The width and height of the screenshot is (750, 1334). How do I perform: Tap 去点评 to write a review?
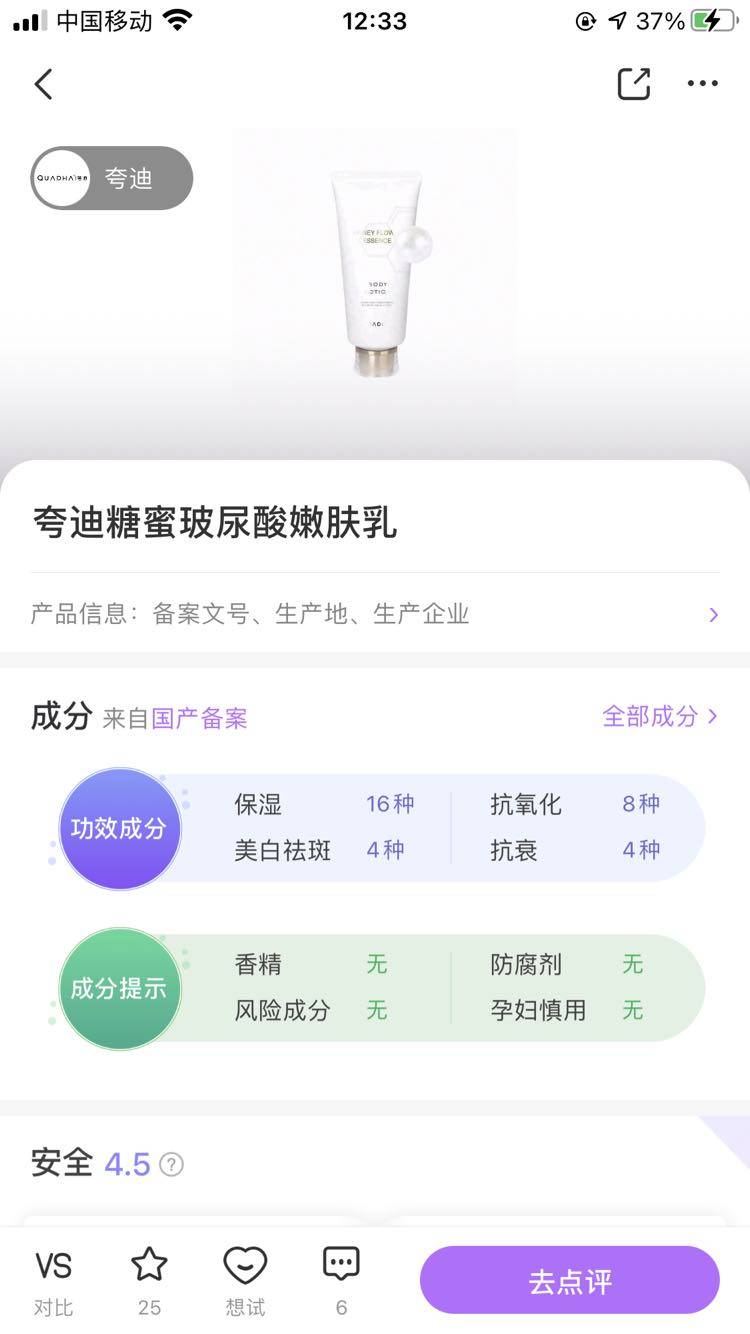tap(569, 1281)
